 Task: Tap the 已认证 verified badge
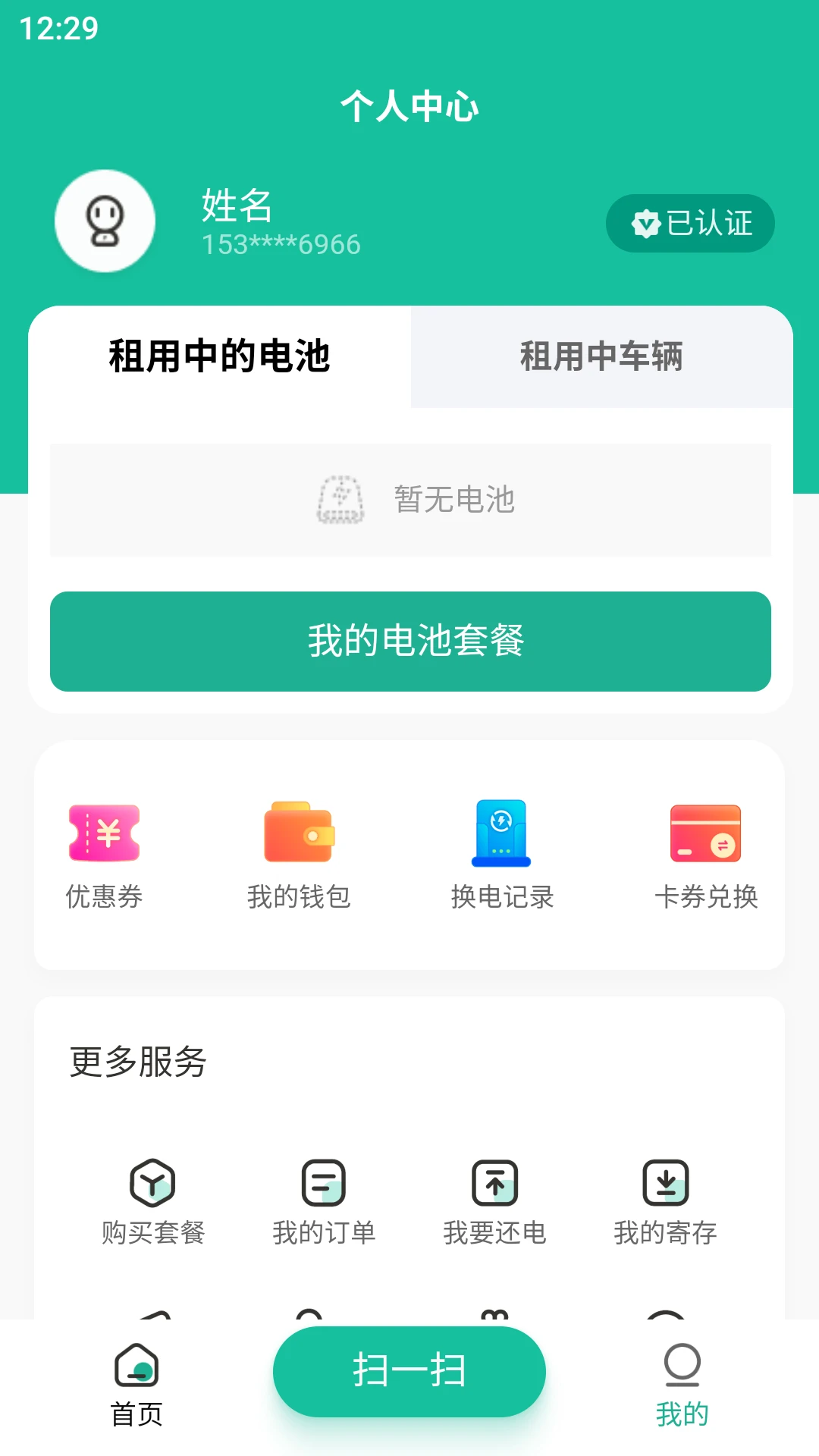[x=689, y=223]
